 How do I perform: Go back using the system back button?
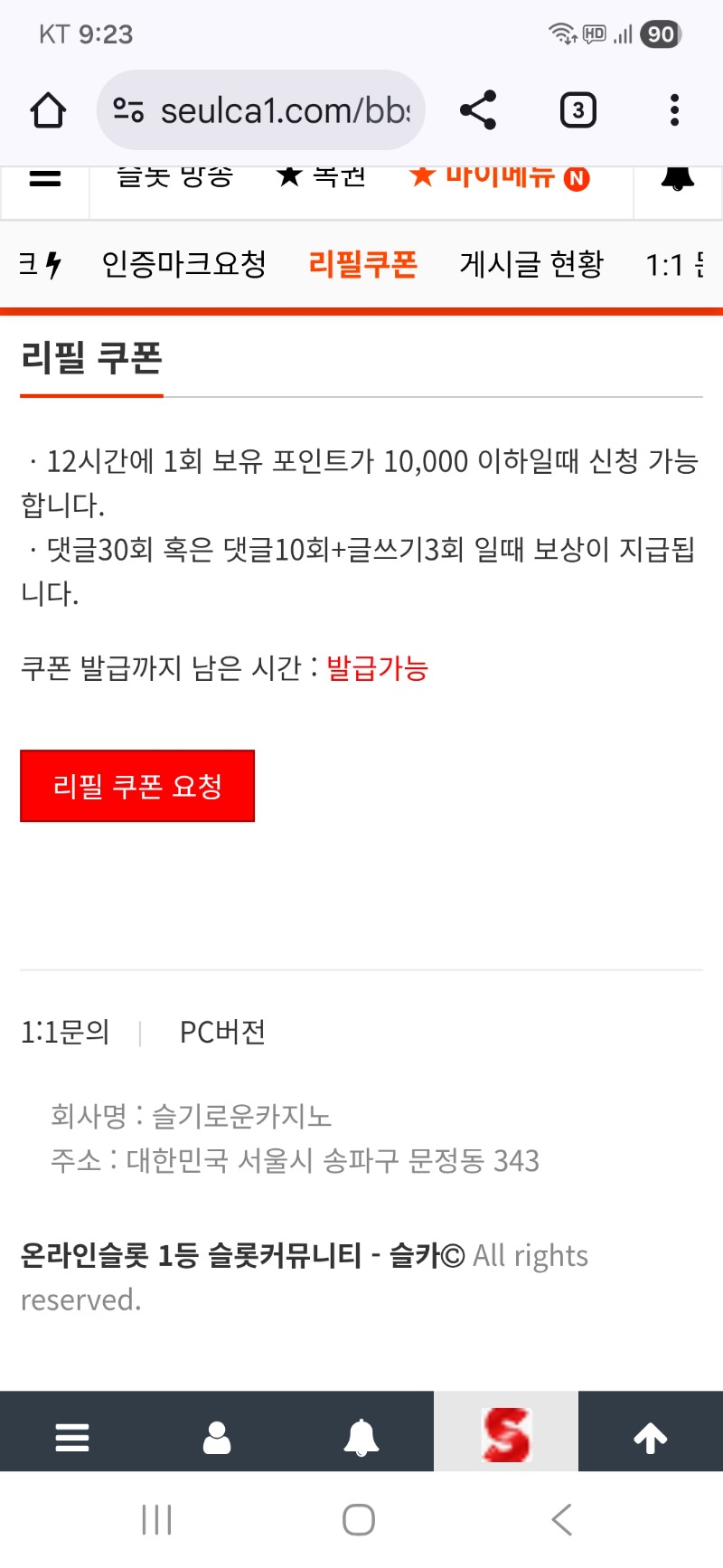point(562,1520)
